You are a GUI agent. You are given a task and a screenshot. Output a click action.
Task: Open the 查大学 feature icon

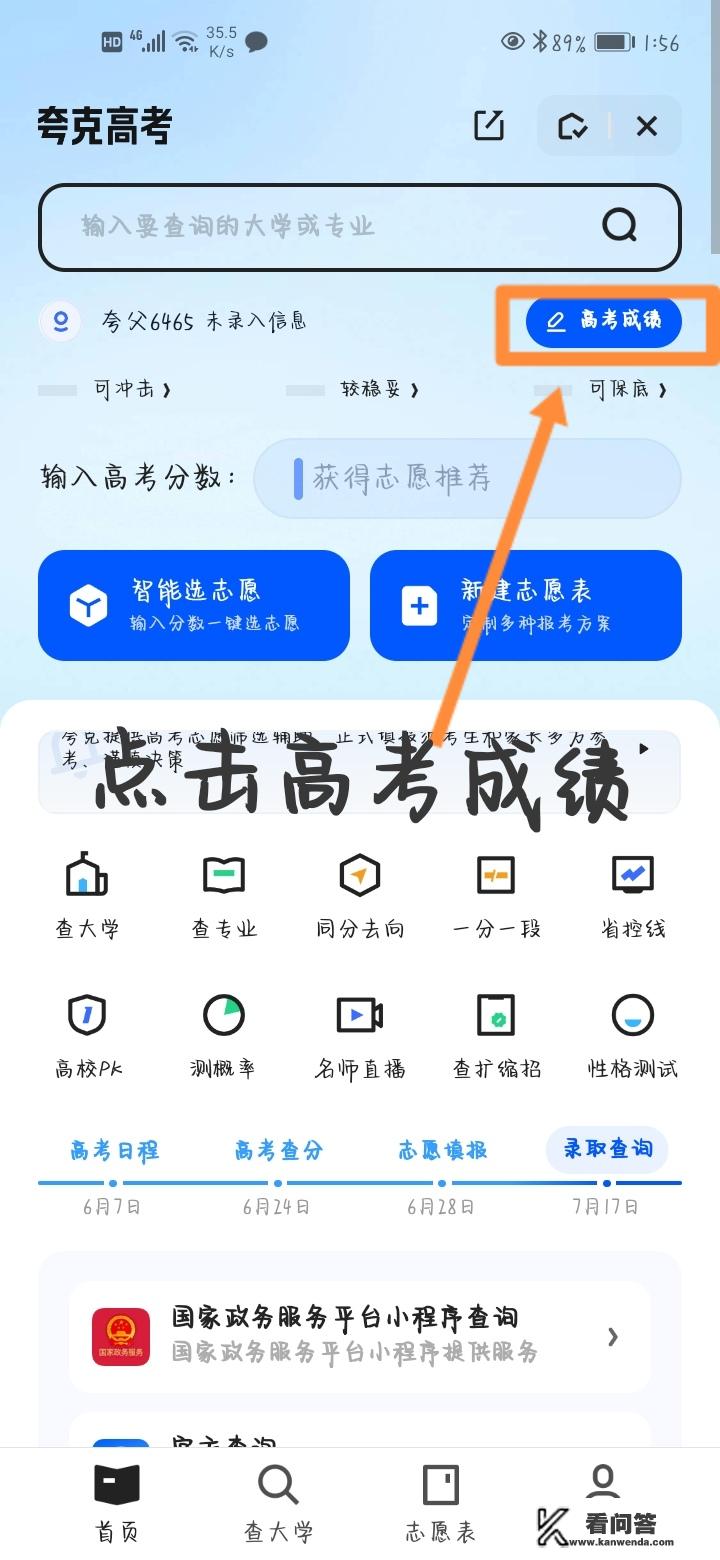(86, 893)
